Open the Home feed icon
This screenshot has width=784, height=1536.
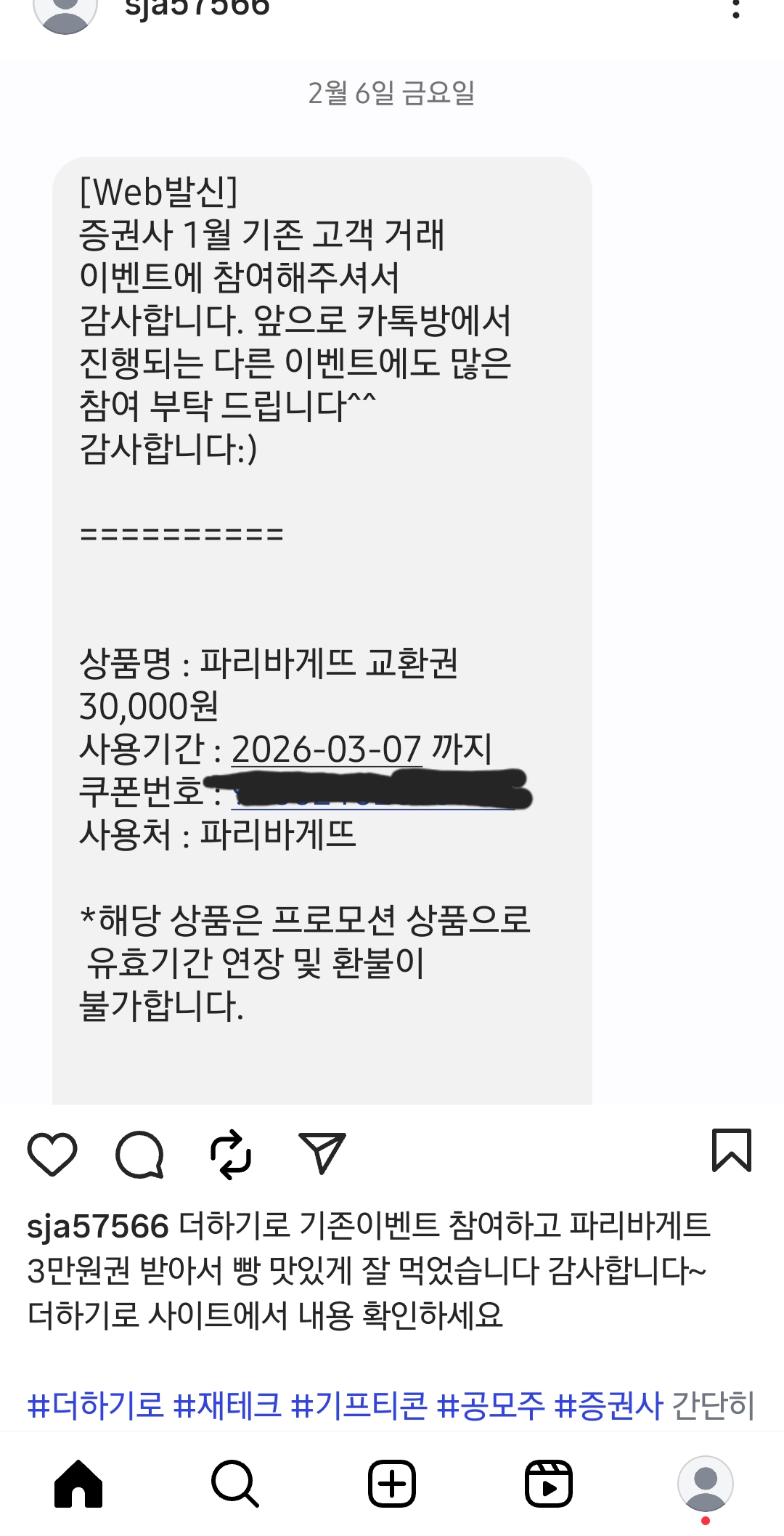(x=78, y=1486)
